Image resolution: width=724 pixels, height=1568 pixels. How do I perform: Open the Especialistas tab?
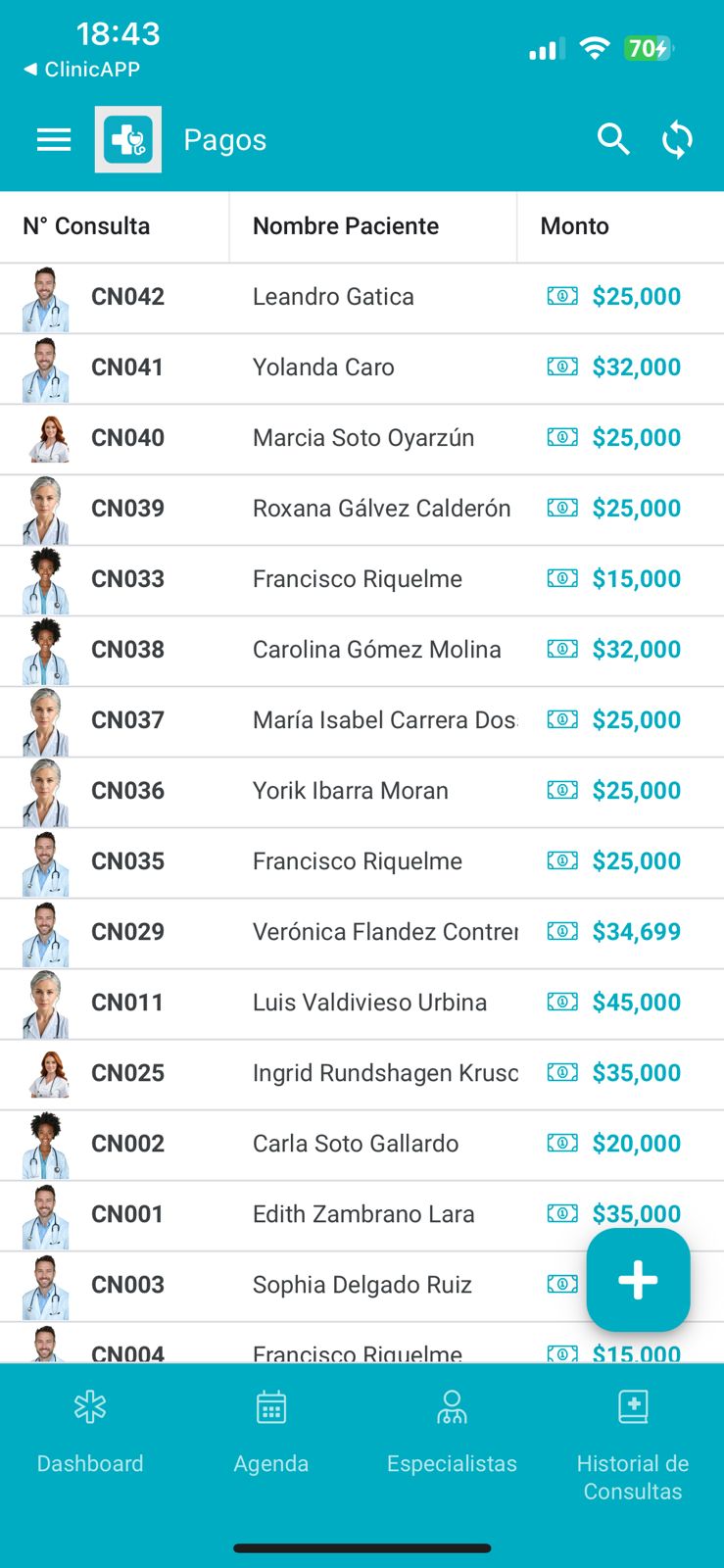(452, 1431)
